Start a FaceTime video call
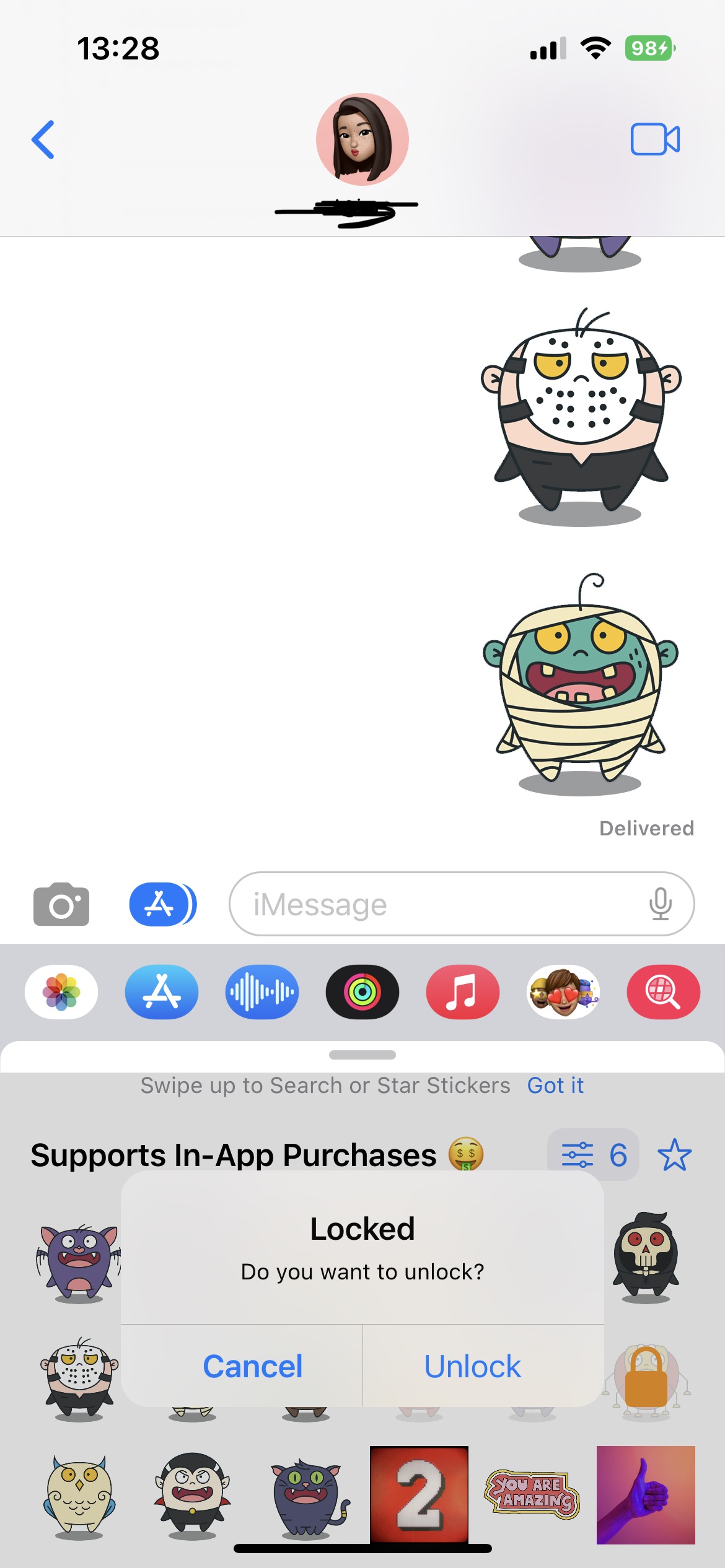The width and height of the screenshot is (725, 1568). coord(655,139)
